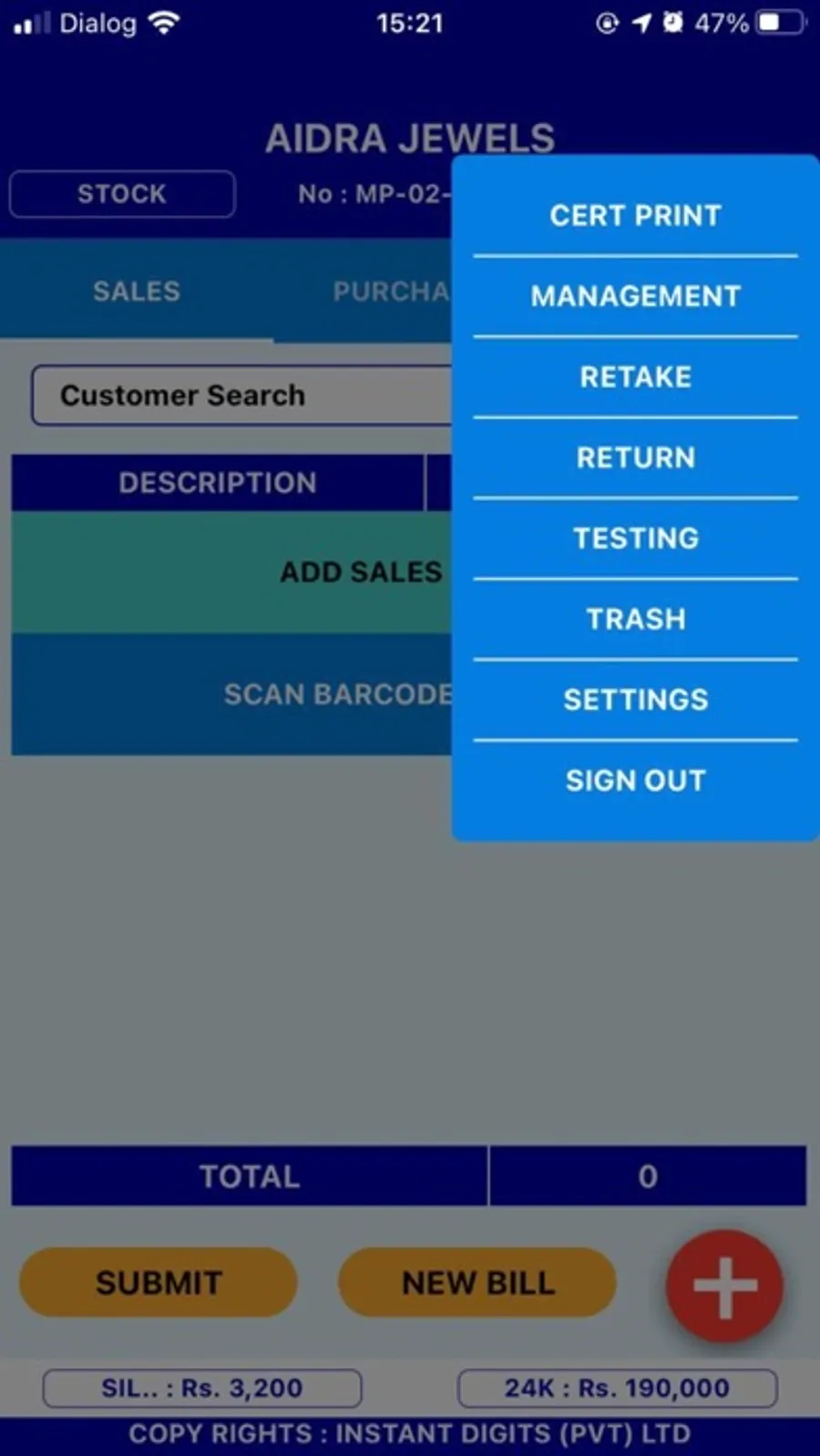
Task: Open SETTINGS from the menu
Action: coord(635,699)
